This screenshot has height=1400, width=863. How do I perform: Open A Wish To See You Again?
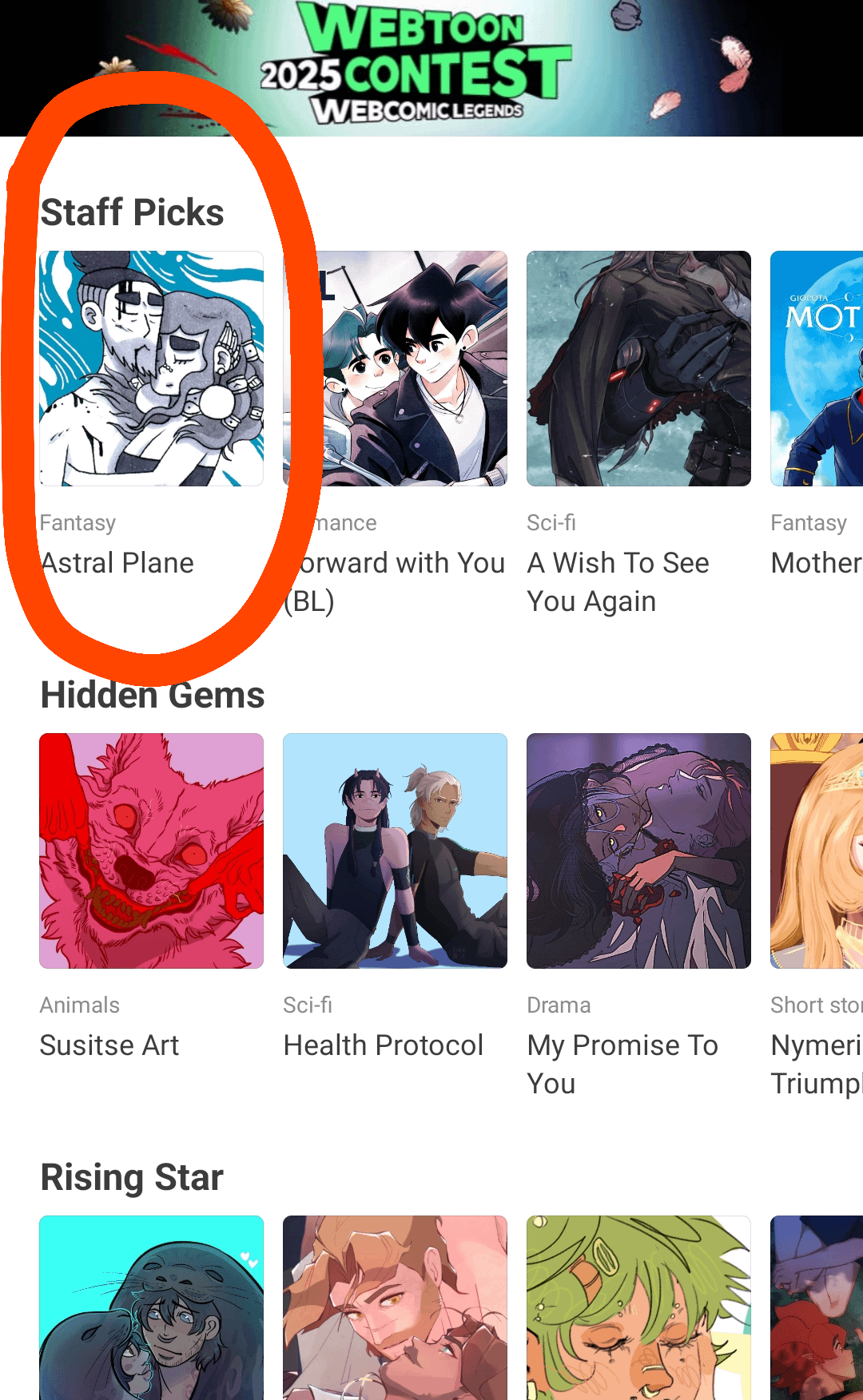pos(638,369)
